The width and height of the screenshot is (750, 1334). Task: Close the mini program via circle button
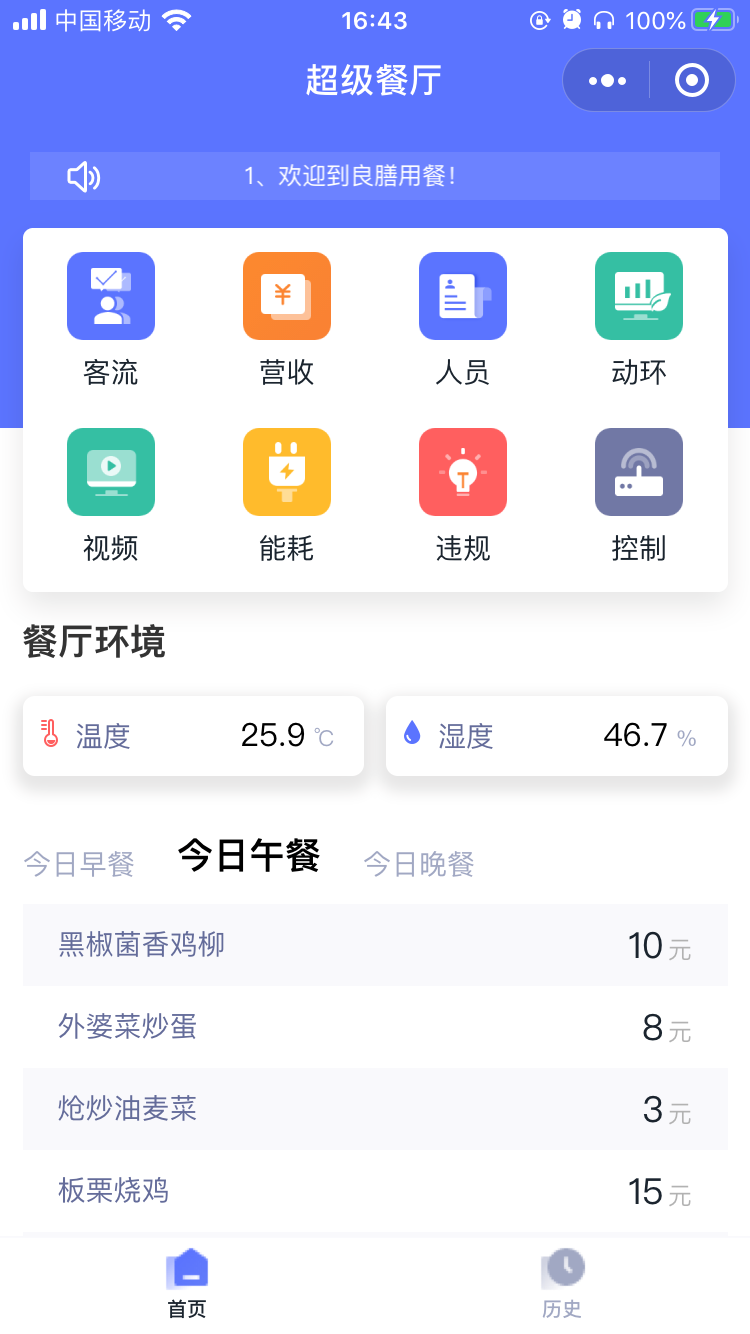pyautogui.click(x=692, y=80)
